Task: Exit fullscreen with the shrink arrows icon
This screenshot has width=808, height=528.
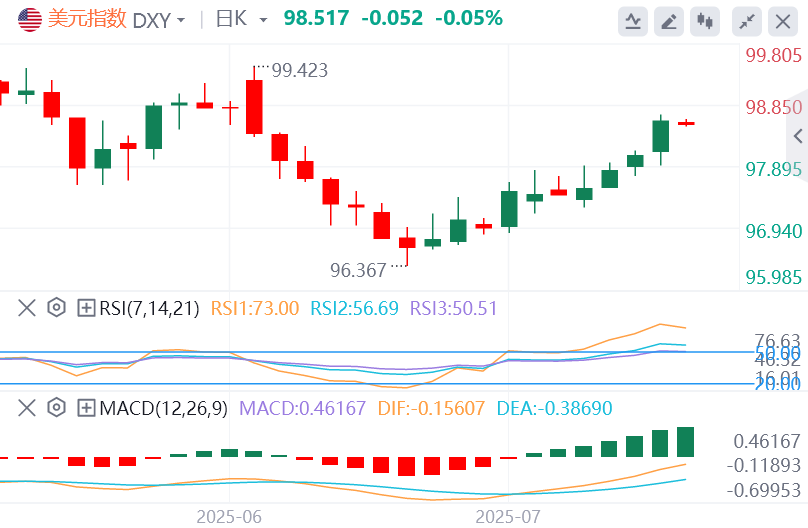Action: tap(746, 20)
